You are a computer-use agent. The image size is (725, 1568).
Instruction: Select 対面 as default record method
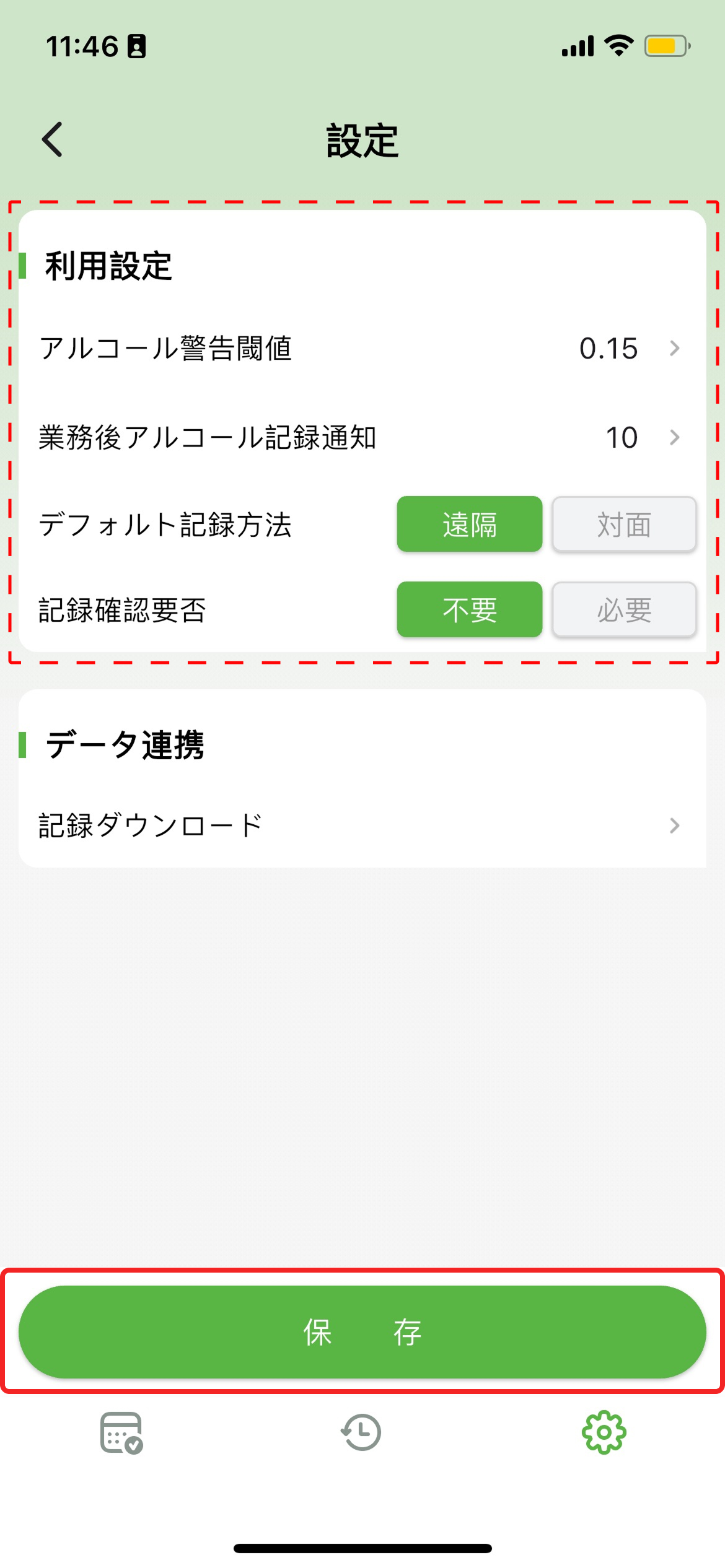(x=623, y=525)
